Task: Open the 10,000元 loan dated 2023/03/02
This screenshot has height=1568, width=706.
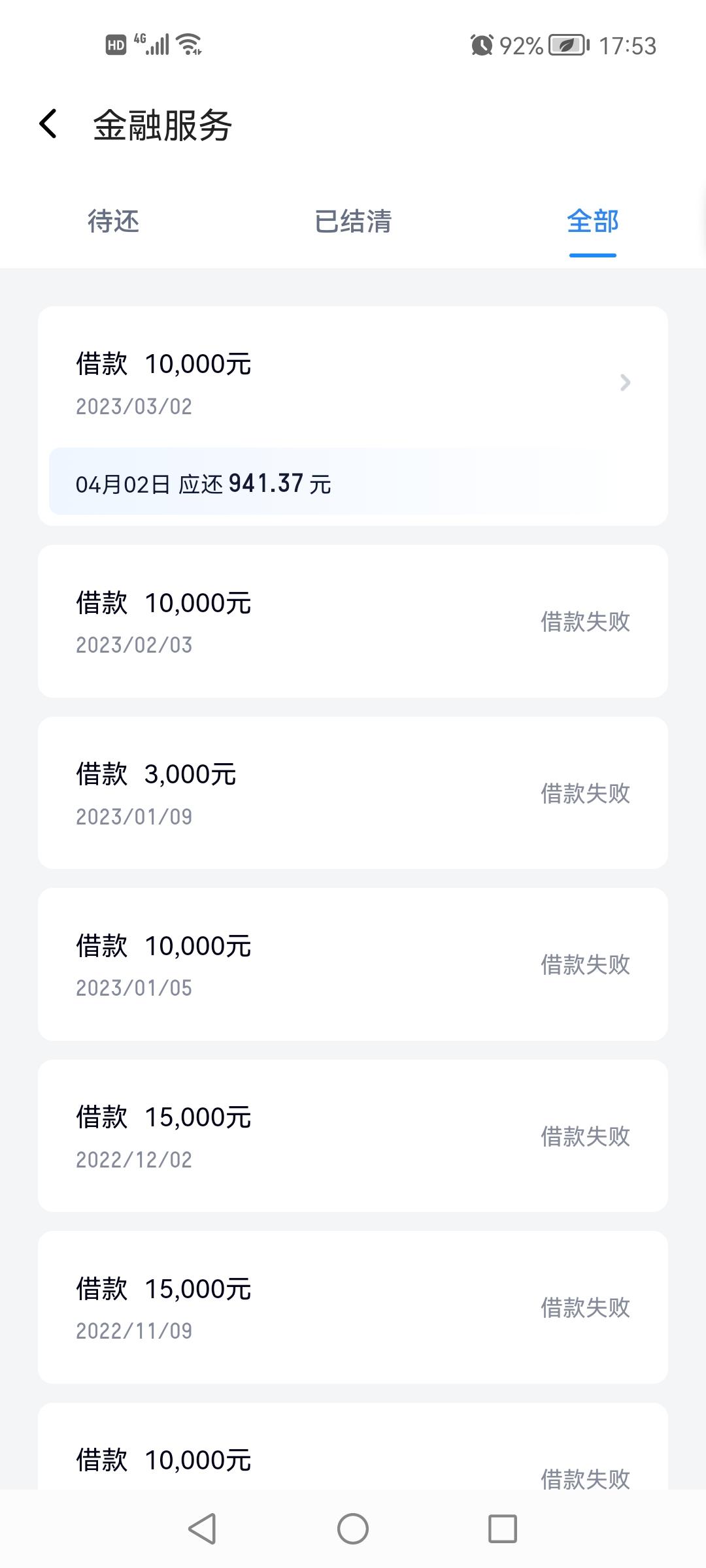Action: [x=353, y=416]
